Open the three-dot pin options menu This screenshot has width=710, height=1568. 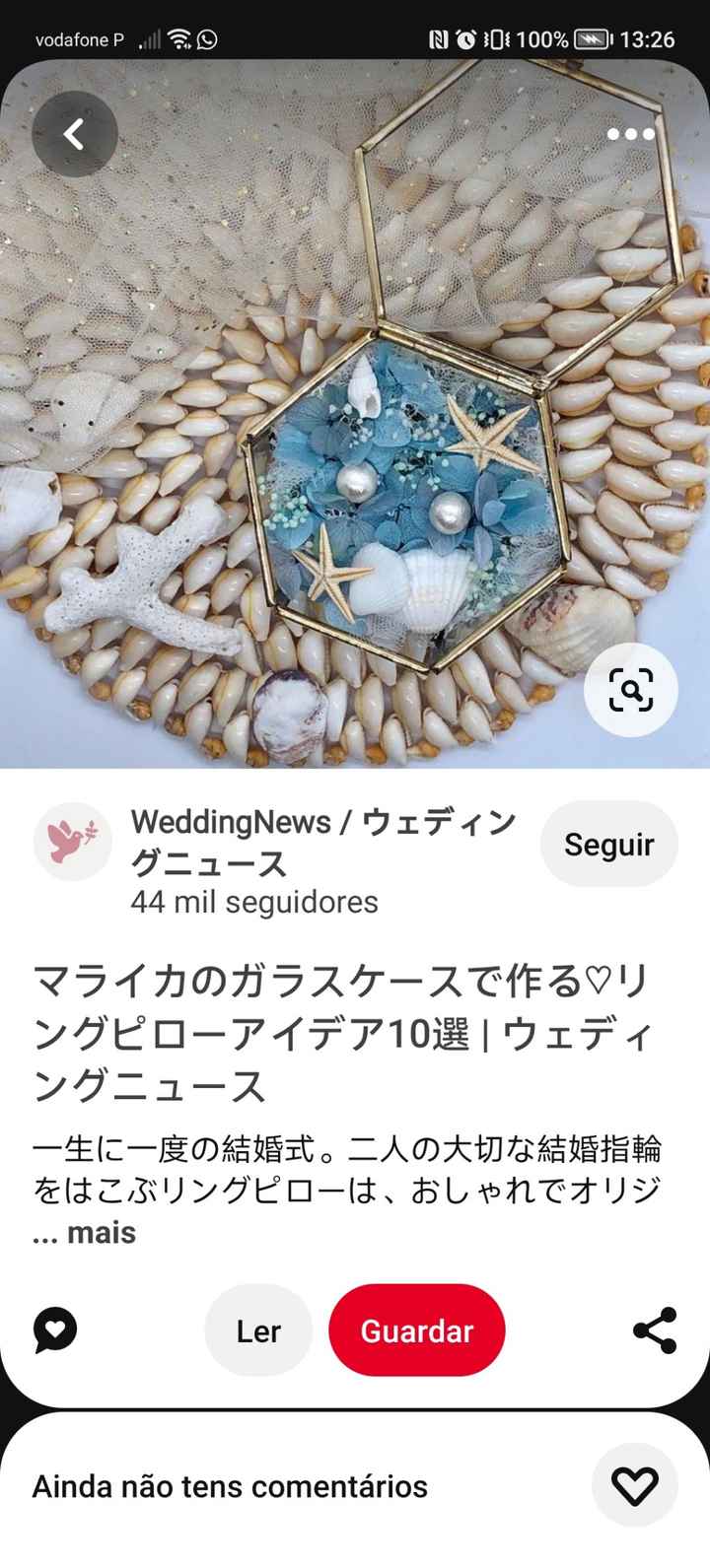pos(629,135)
